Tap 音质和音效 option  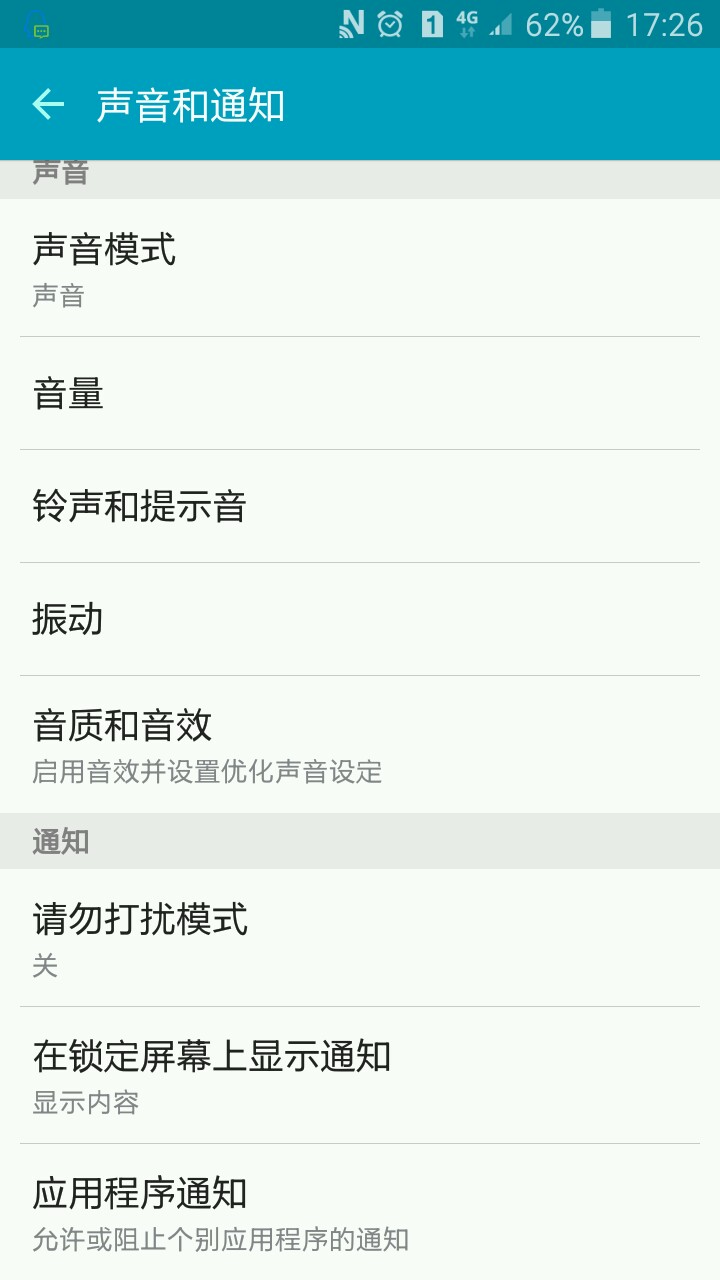pyautogui.click(x=360, y=744)
